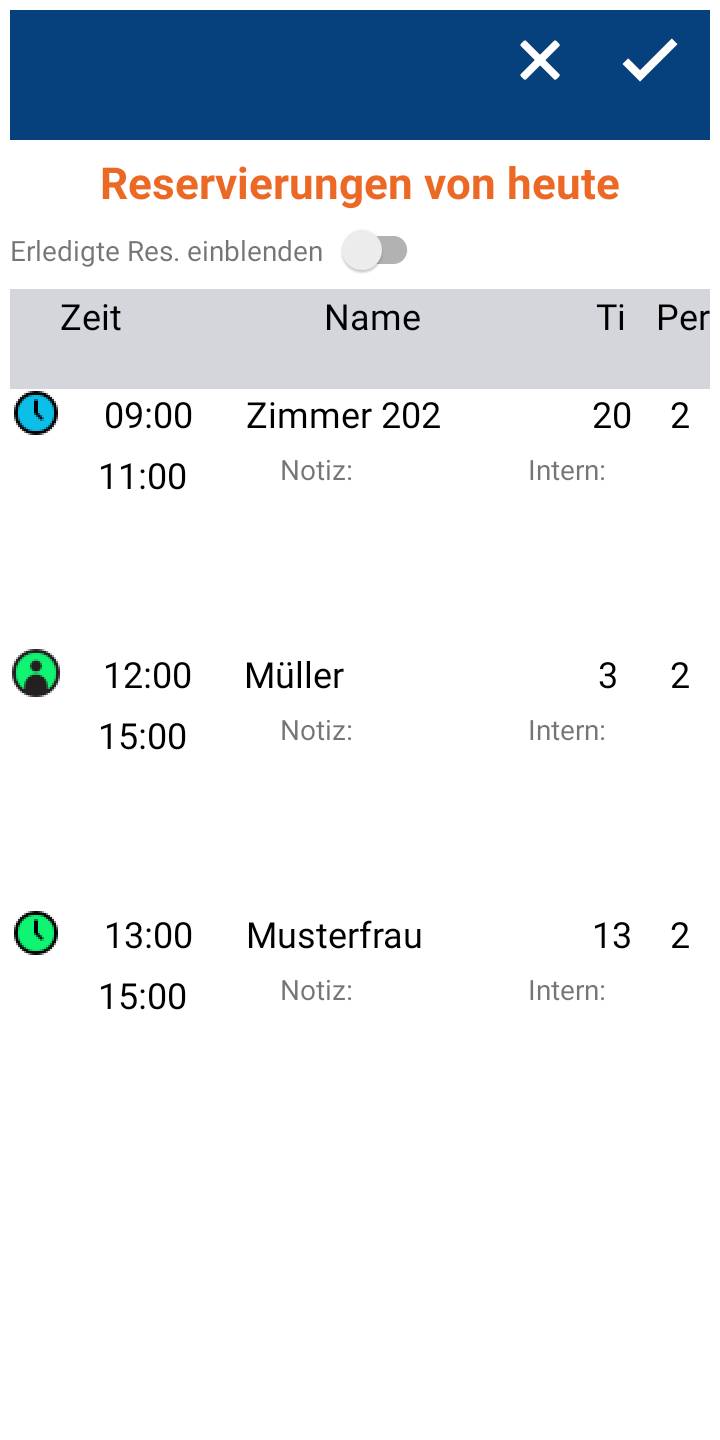Tap the green person icon next to Müller
The image size is (720, 1440).
coord(36,673)
